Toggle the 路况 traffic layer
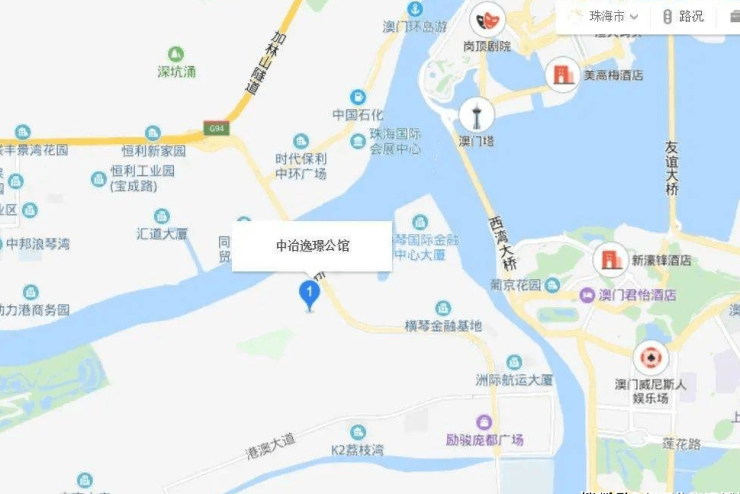740x494 pixels. [683, 16]
